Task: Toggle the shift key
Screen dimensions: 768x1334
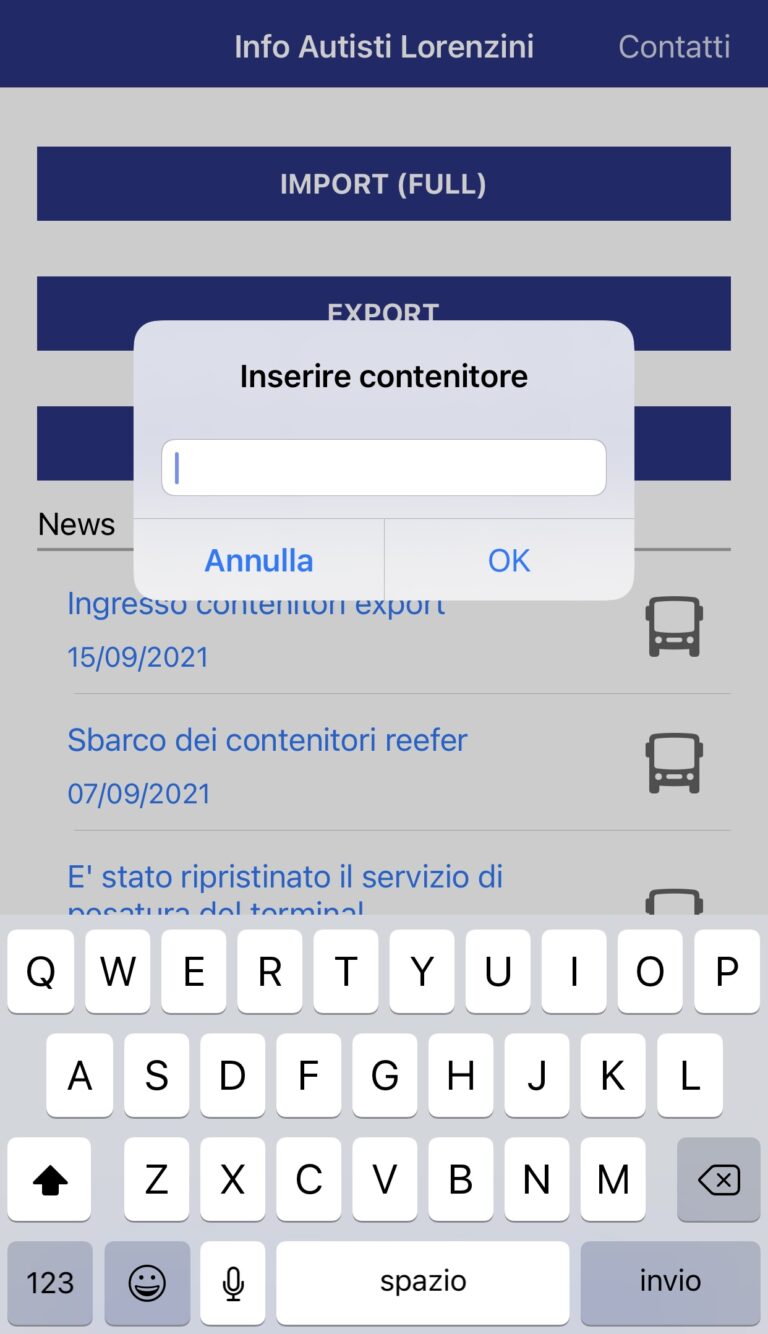Action: [50, 1180]
